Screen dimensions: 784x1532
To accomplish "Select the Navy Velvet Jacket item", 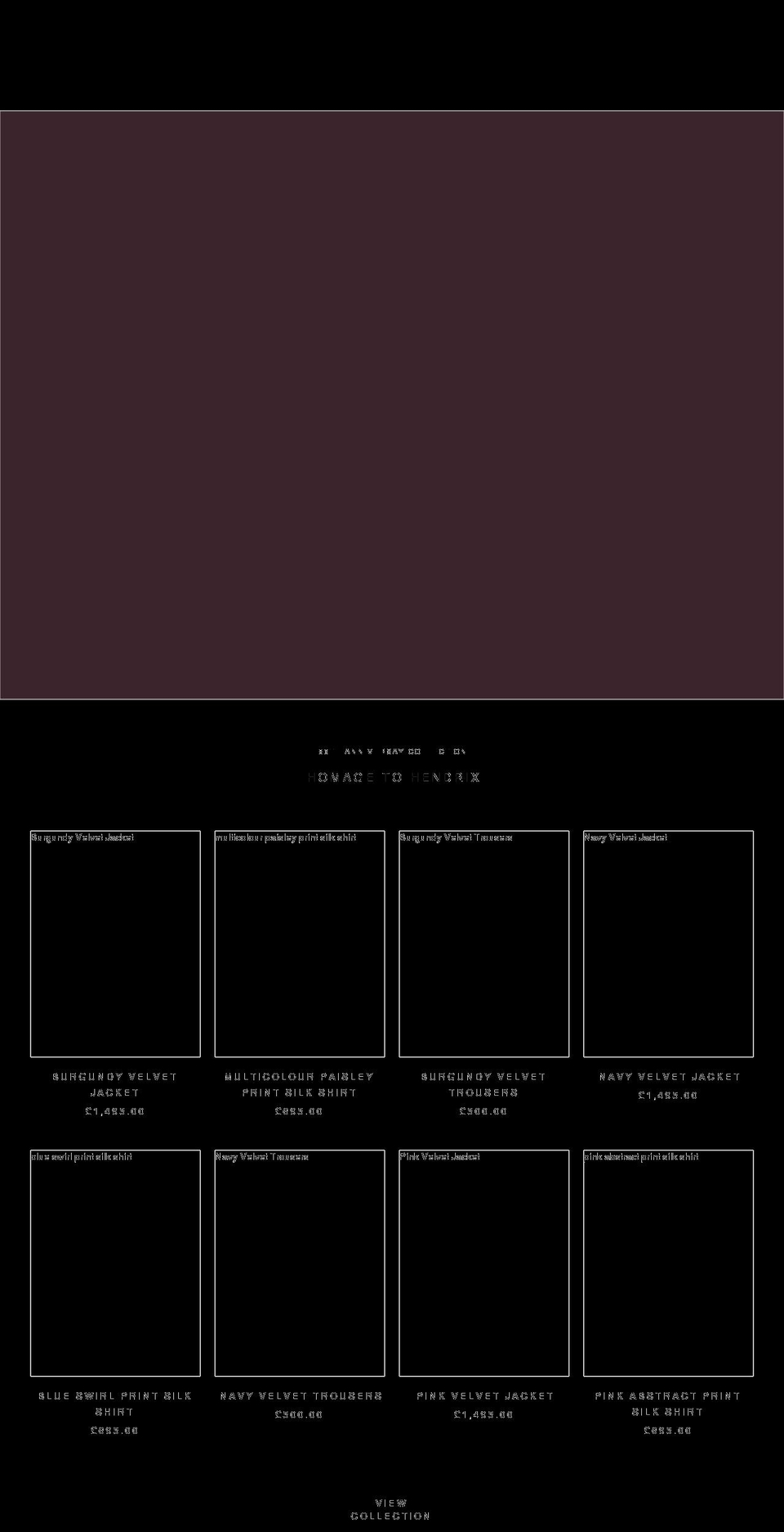I will pyautogui.click(x=668, y=944).
